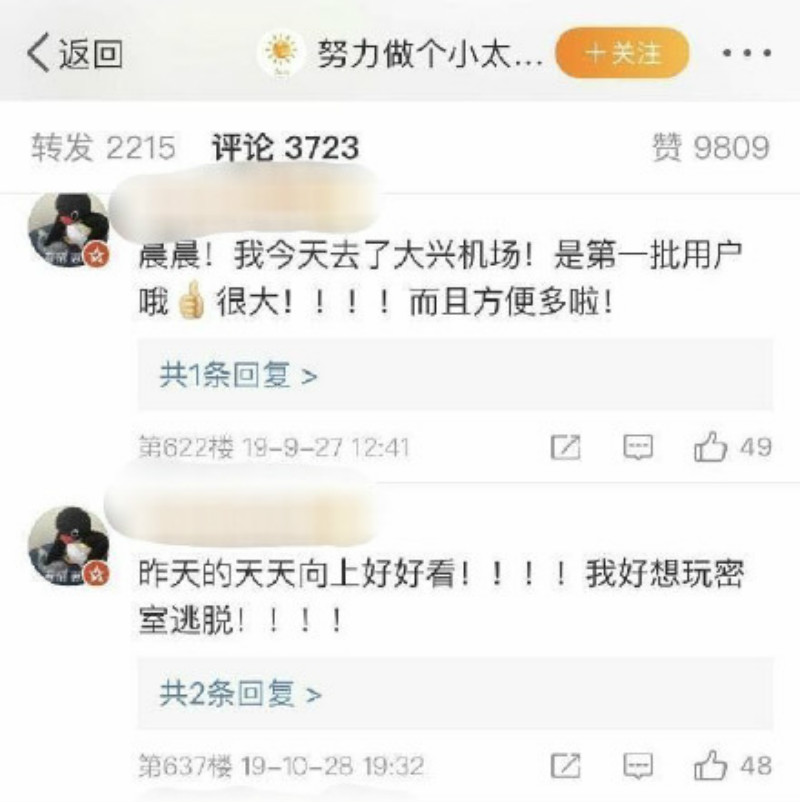Screen dimensions: 800x802
Task: Repost the 第622楼 comment
Action: [566, 447]
